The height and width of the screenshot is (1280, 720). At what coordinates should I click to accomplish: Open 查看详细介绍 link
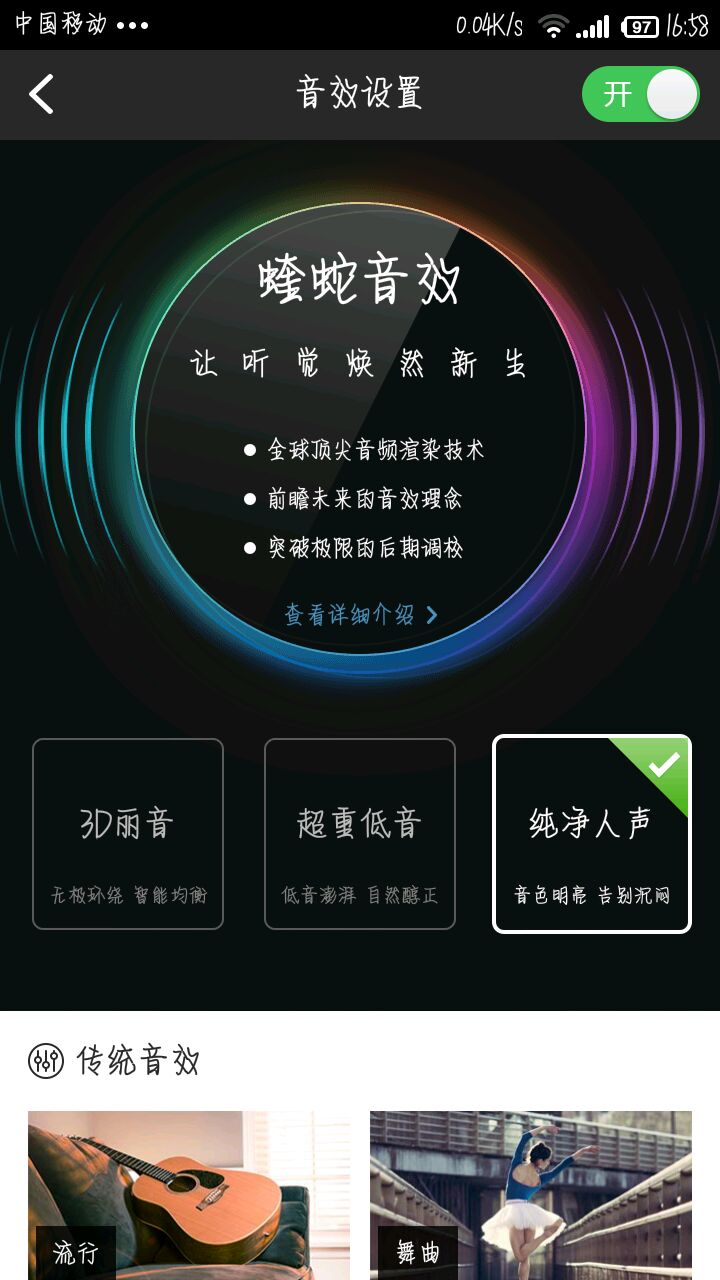(361, 614)
